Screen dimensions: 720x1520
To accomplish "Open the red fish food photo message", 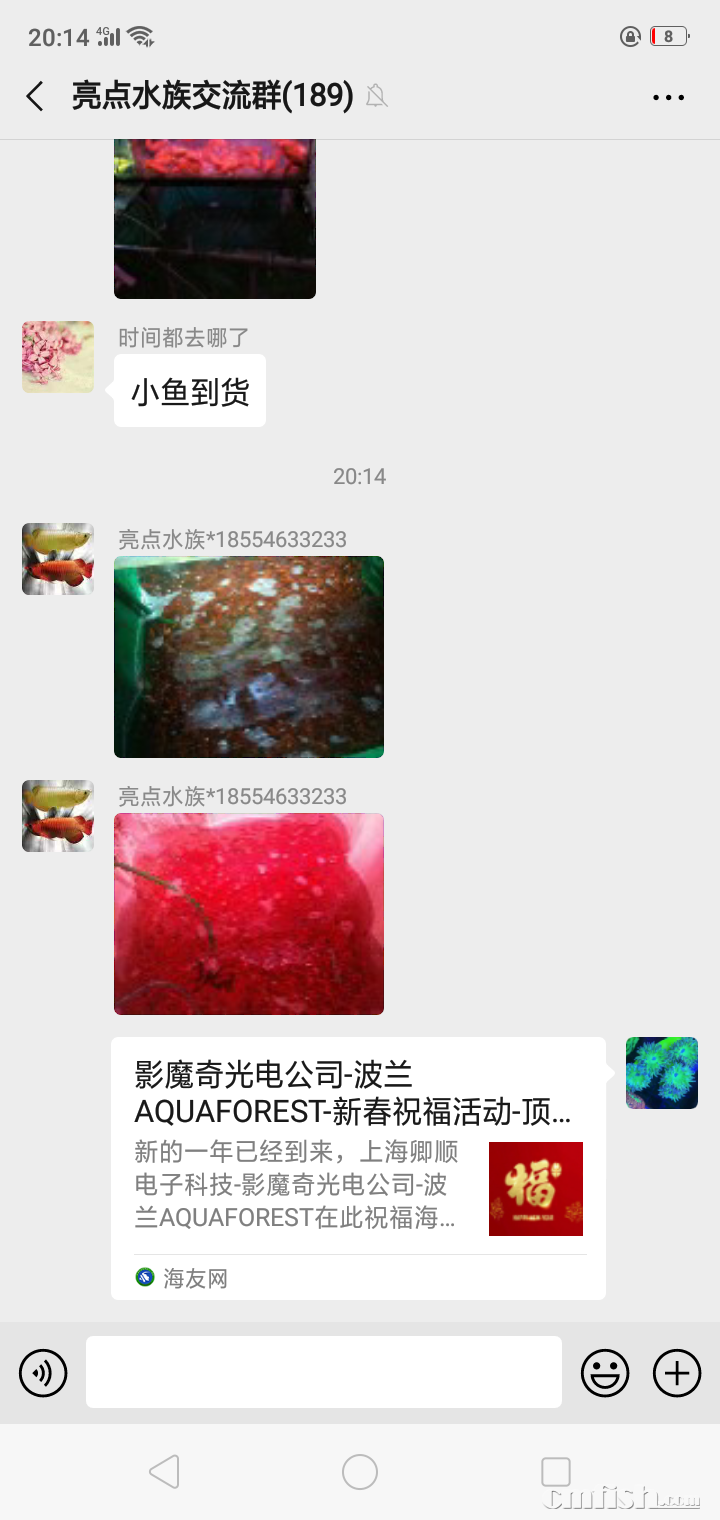I will [x=248, y=912].
